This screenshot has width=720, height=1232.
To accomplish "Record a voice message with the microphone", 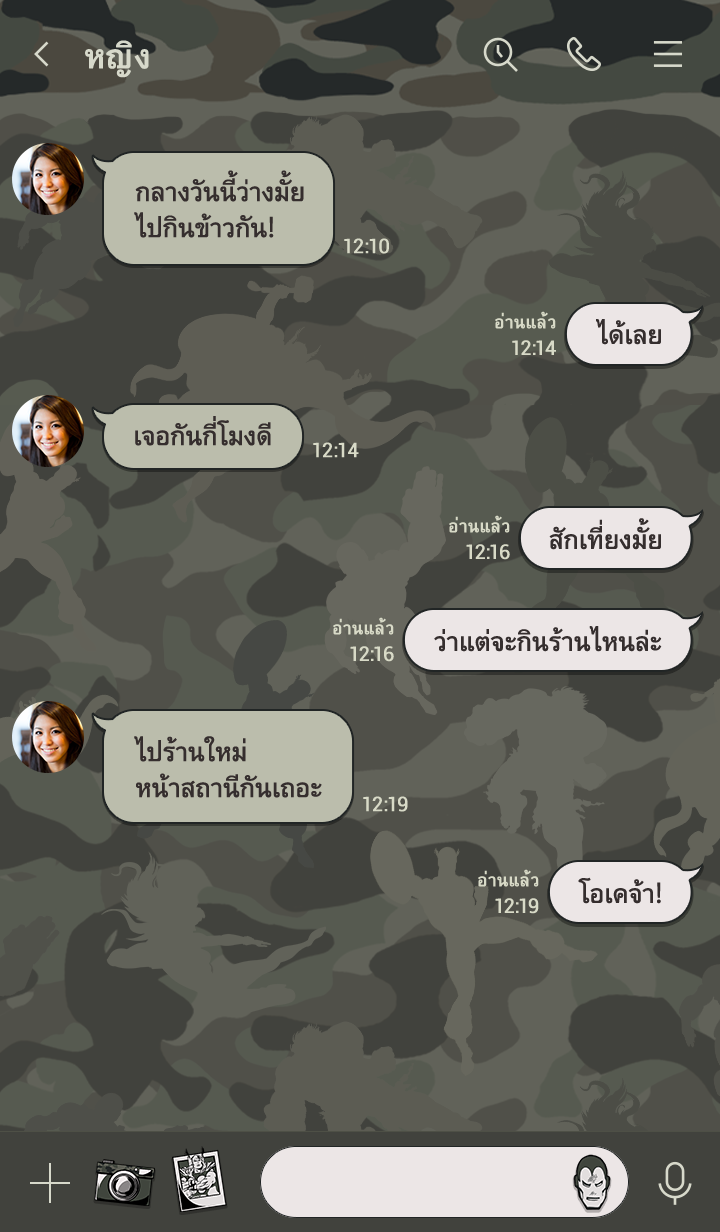I will point(675,1183).
